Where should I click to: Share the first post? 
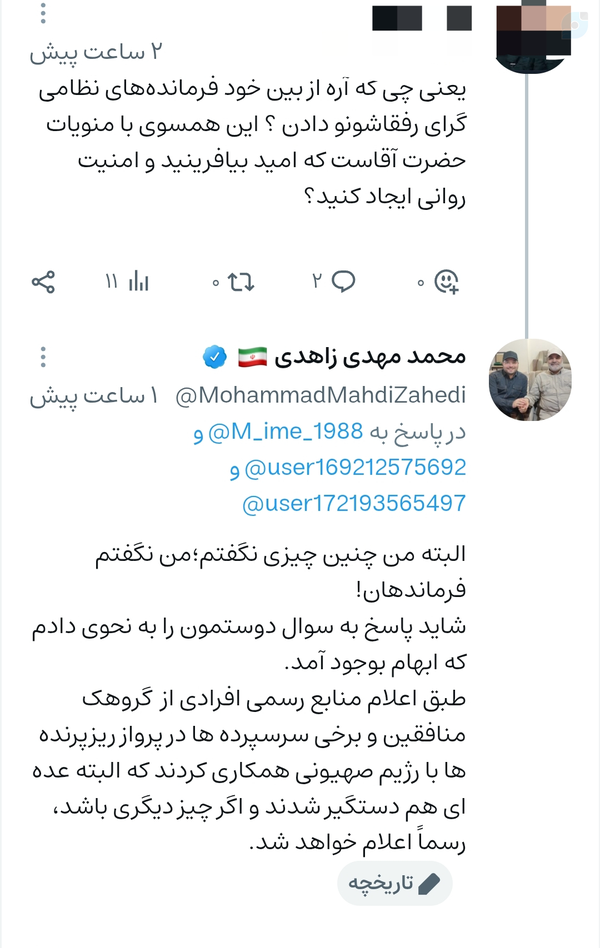43,281
